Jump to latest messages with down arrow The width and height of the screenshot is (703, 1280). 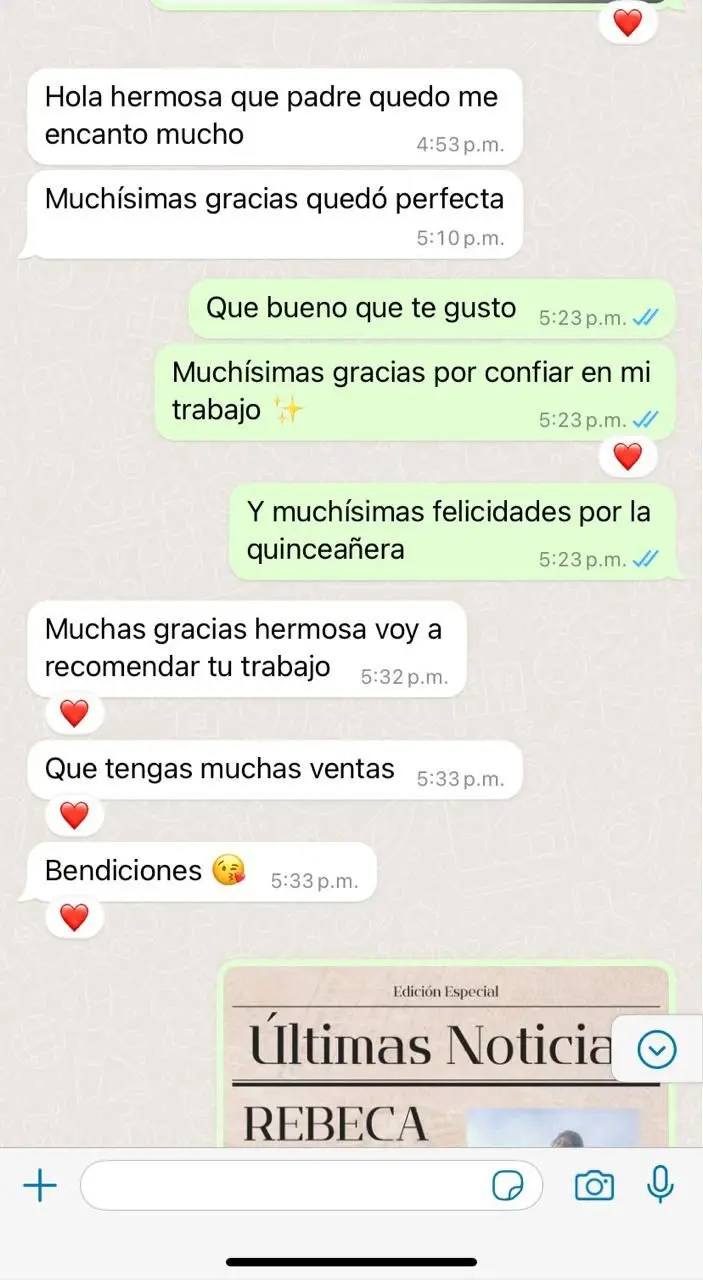pos(657,1049)
